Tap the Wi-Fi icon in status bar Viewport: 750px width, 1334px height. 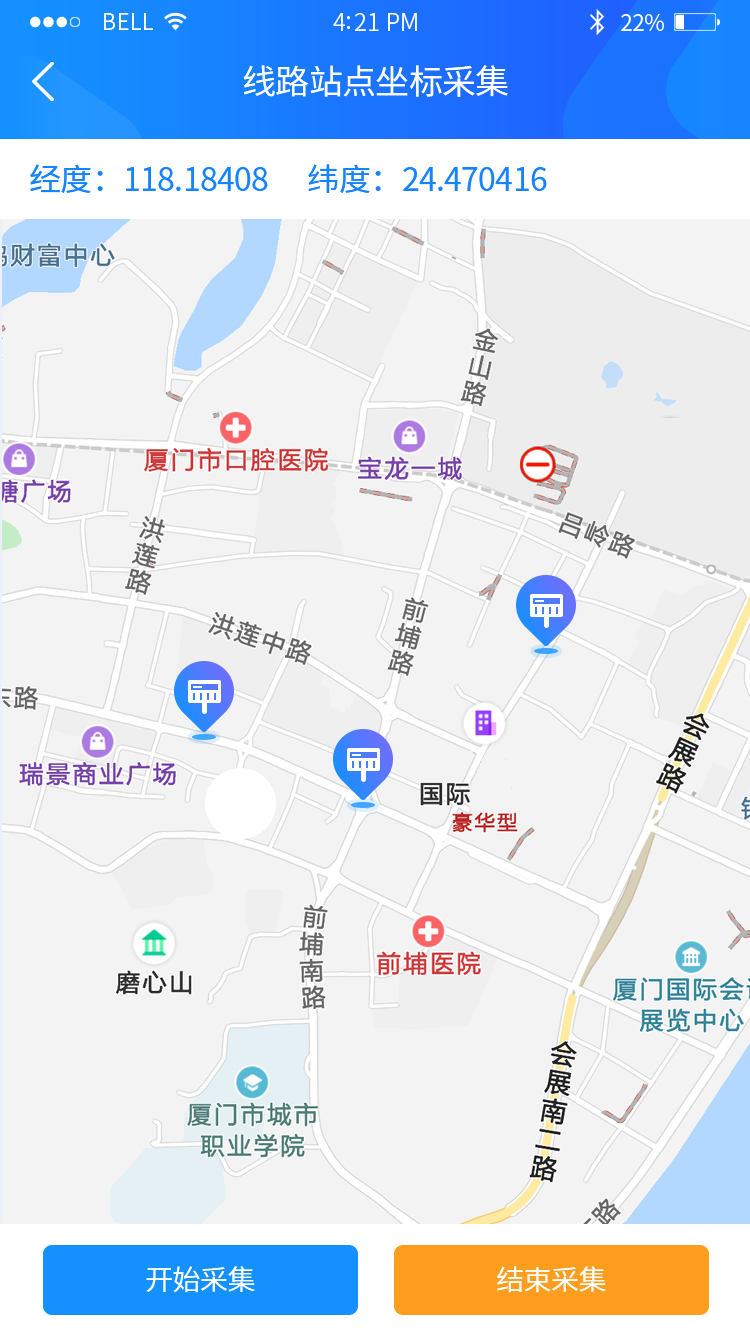(173, 21)
